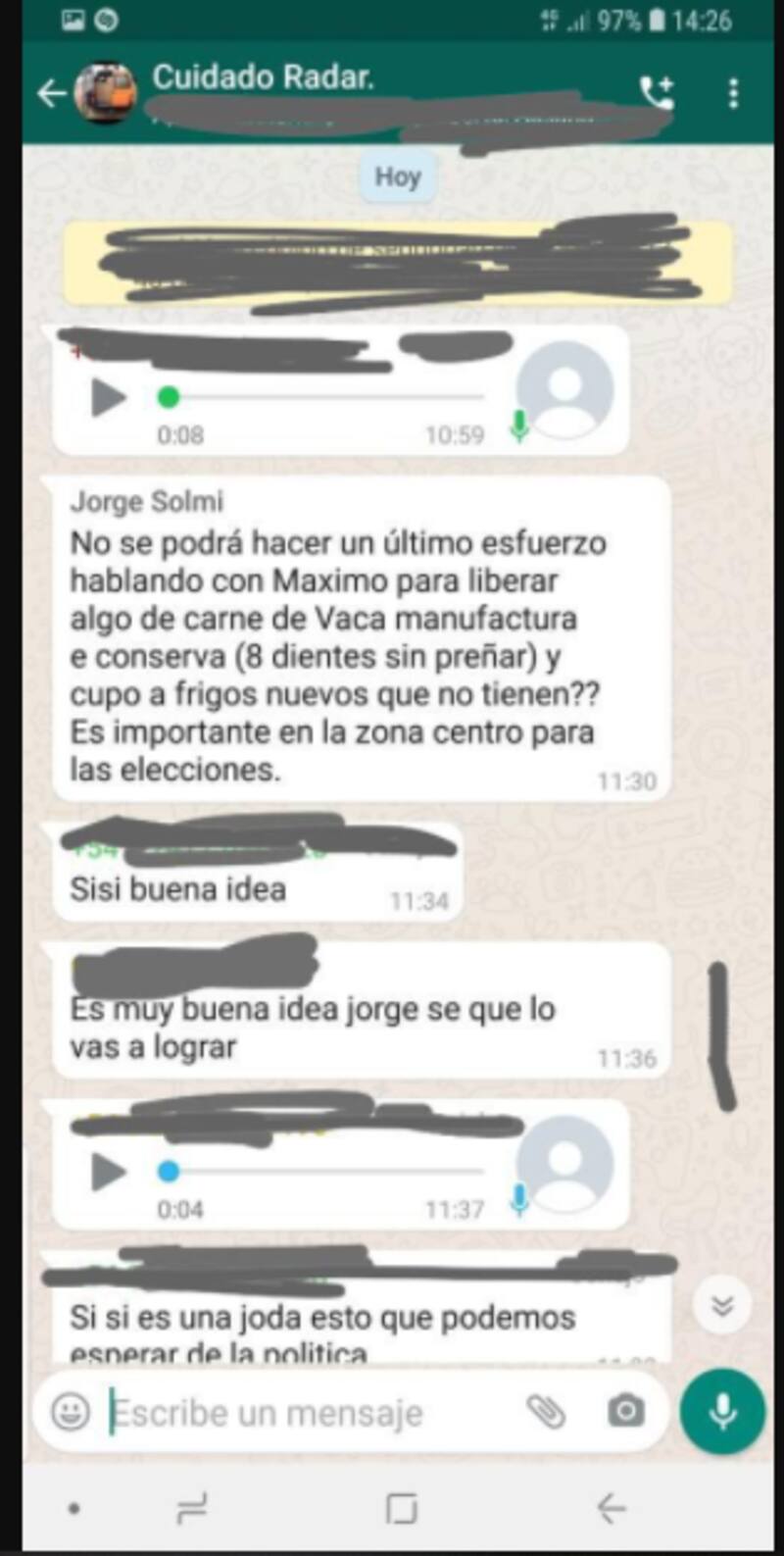This screenshot has width=784, height=1556.
Task: Play the voice message sent at 11:37
Action: click(108, 1171)
